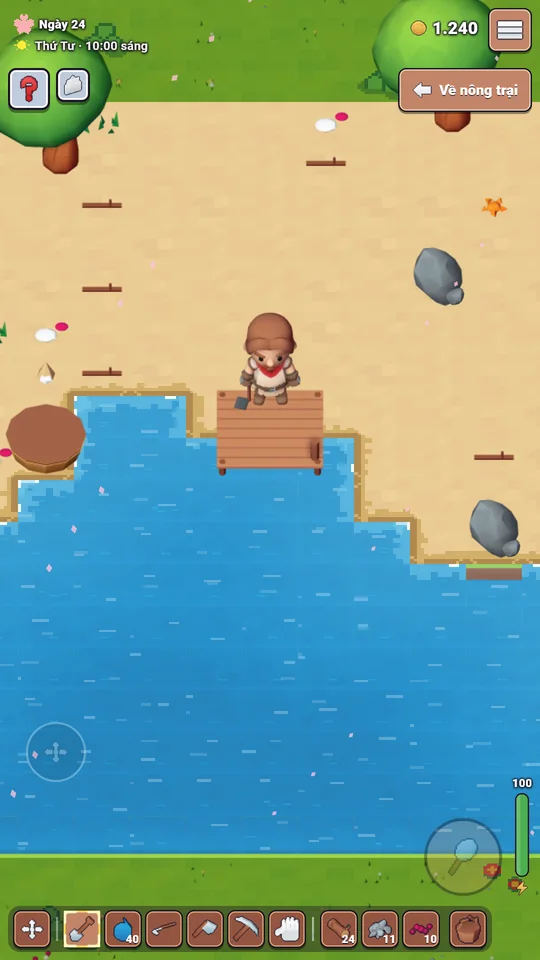Open the backpack inventory

[468, 929]
